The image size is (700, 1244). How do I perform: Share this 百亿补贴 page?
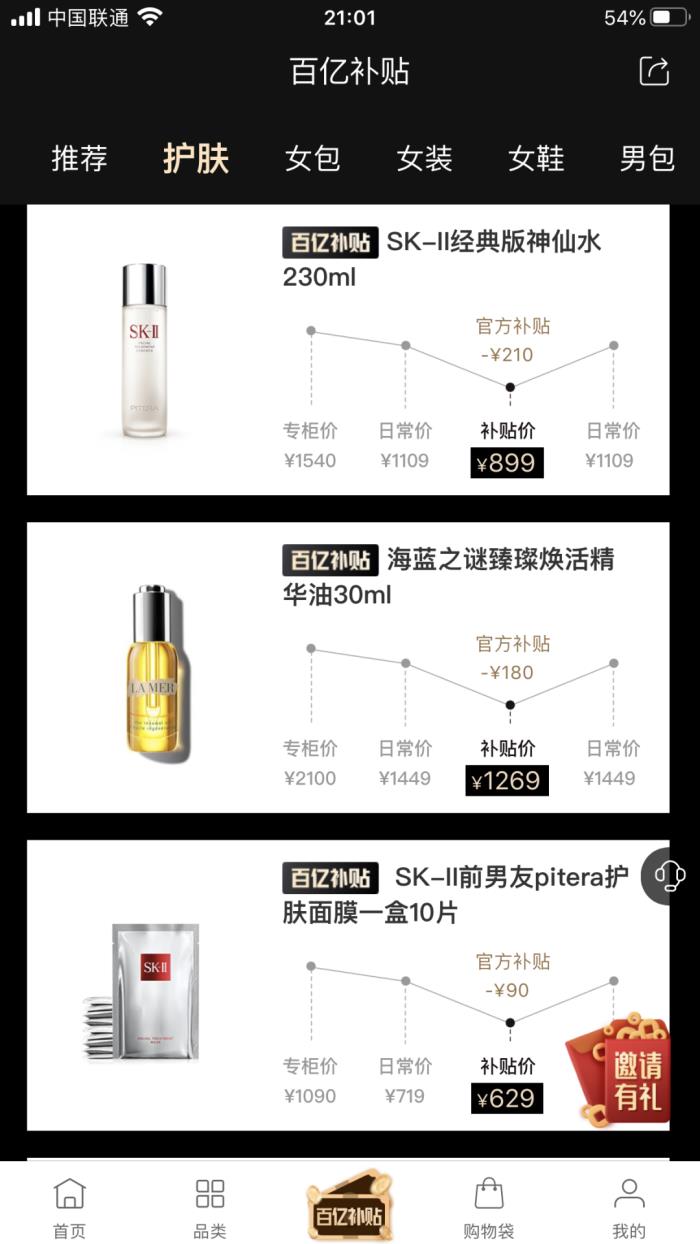[654, 71]
